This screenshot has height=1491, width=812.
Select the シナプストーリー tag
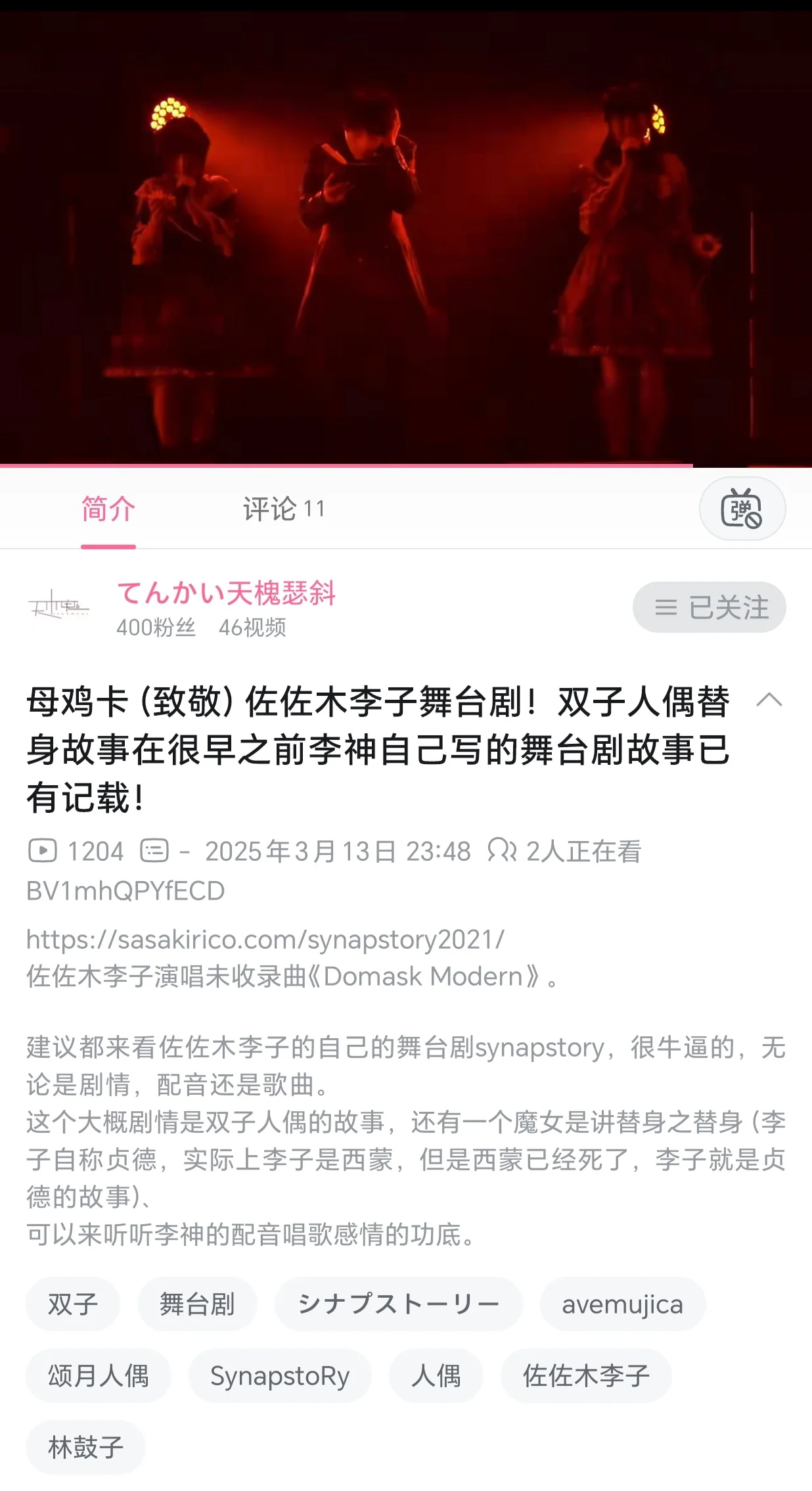(x=398, y=1304)
